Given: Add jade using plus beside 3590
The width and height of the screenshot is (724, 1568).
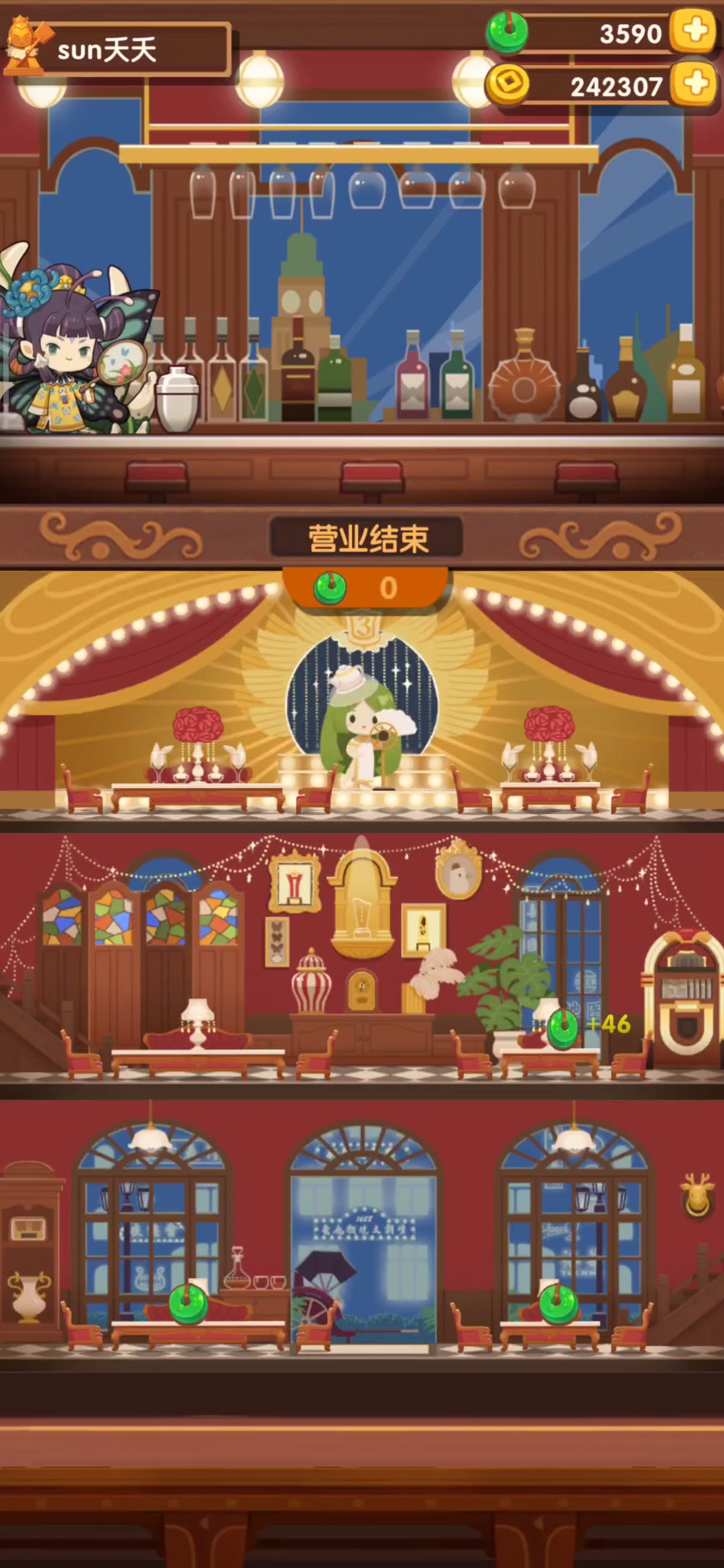Looking at the screenshot, I should tap(695, 31).
